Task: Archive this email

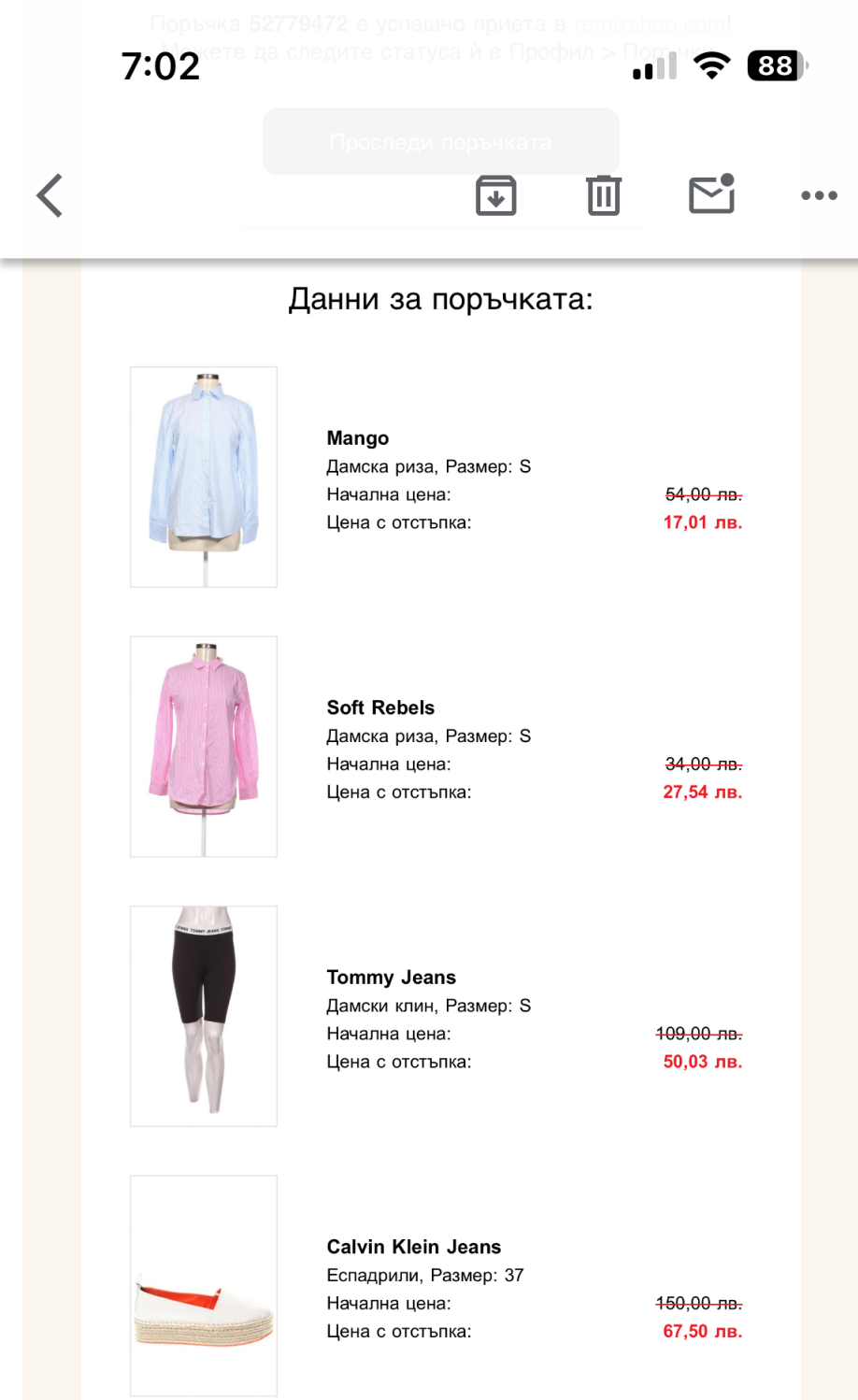Action: click(x=495, y=196)
